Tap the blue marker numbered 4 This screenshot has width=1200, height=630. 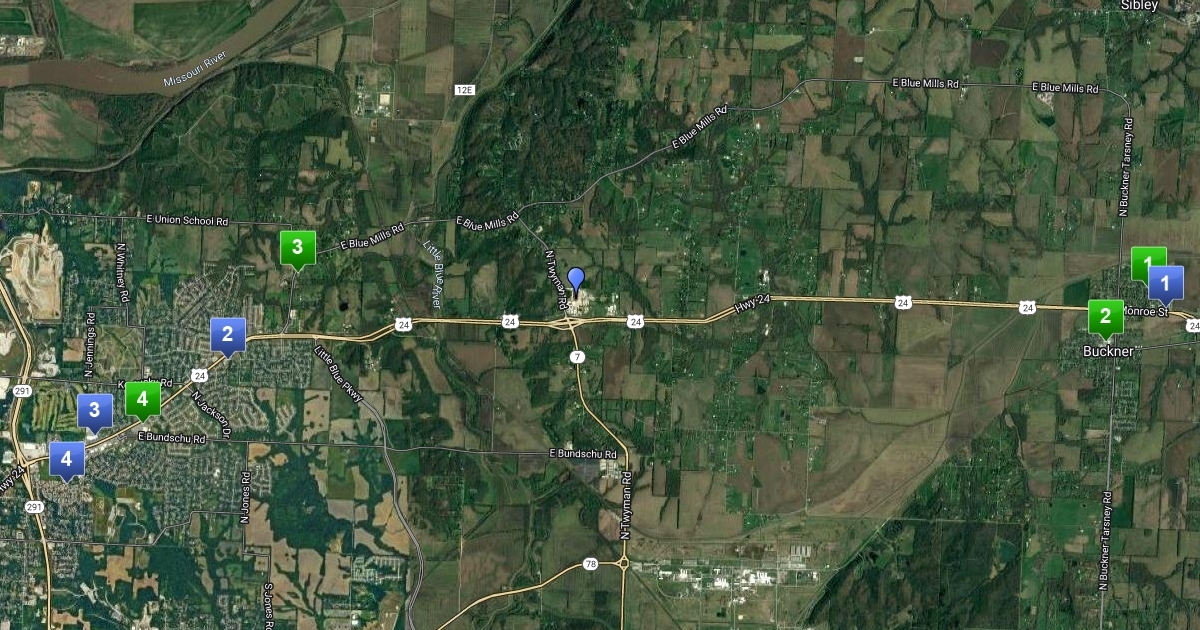(67, 459)
